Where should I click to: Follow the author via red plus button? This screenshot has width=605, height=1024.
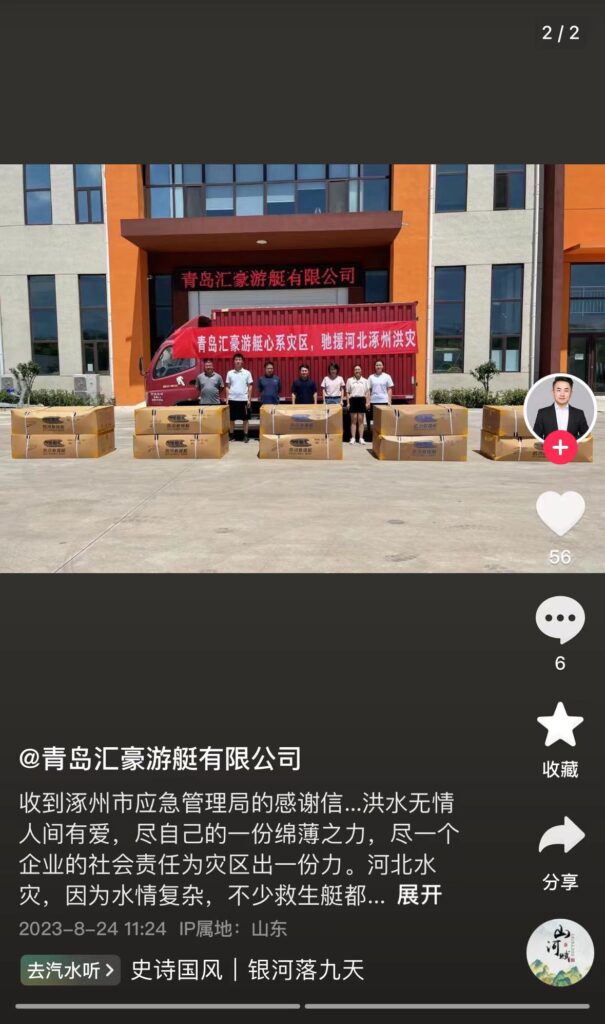pyautogui.click(x=560, y=447)
